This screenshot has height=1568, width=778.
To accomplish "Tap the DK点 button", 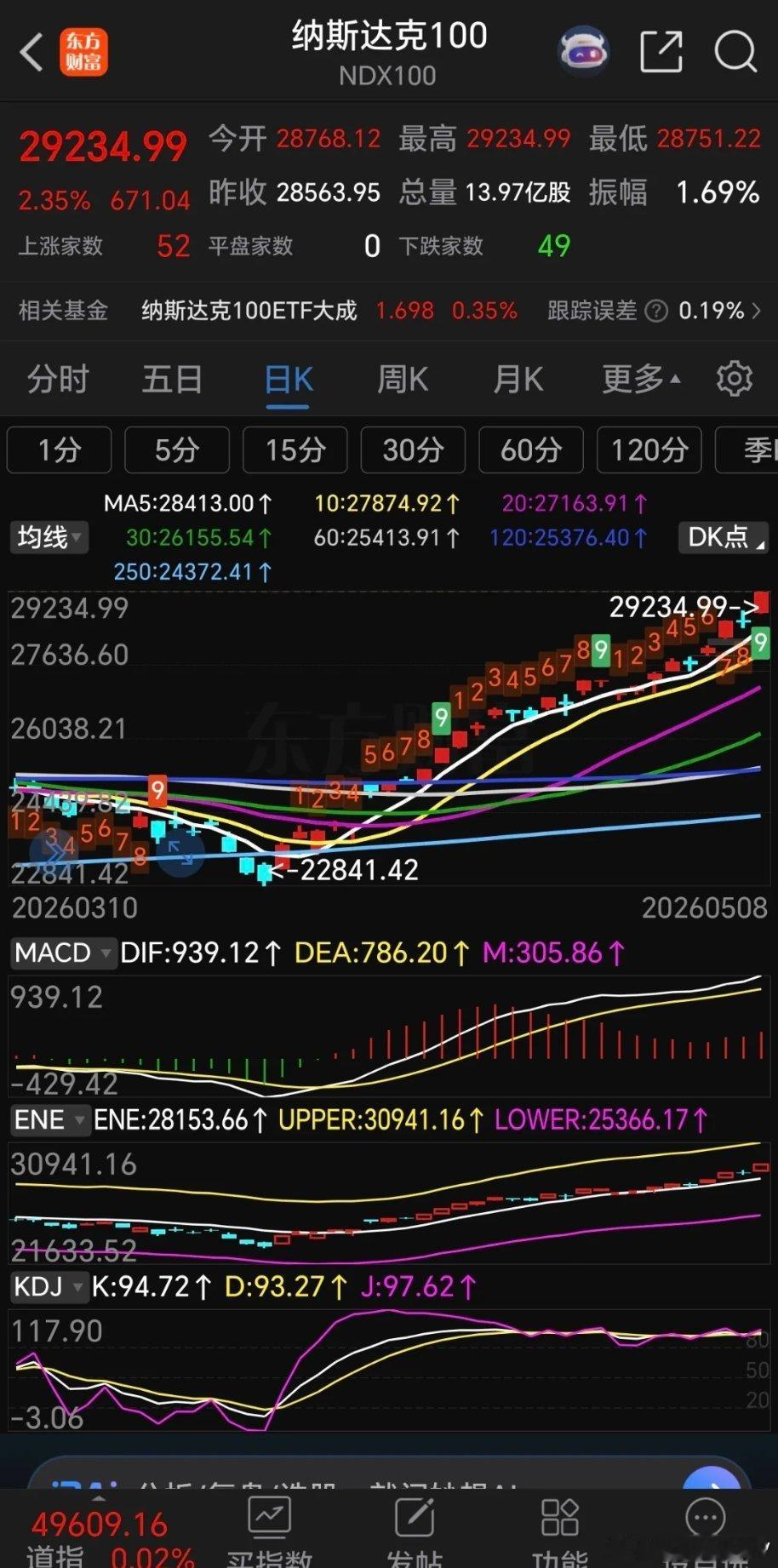I will tap(724, 537).
